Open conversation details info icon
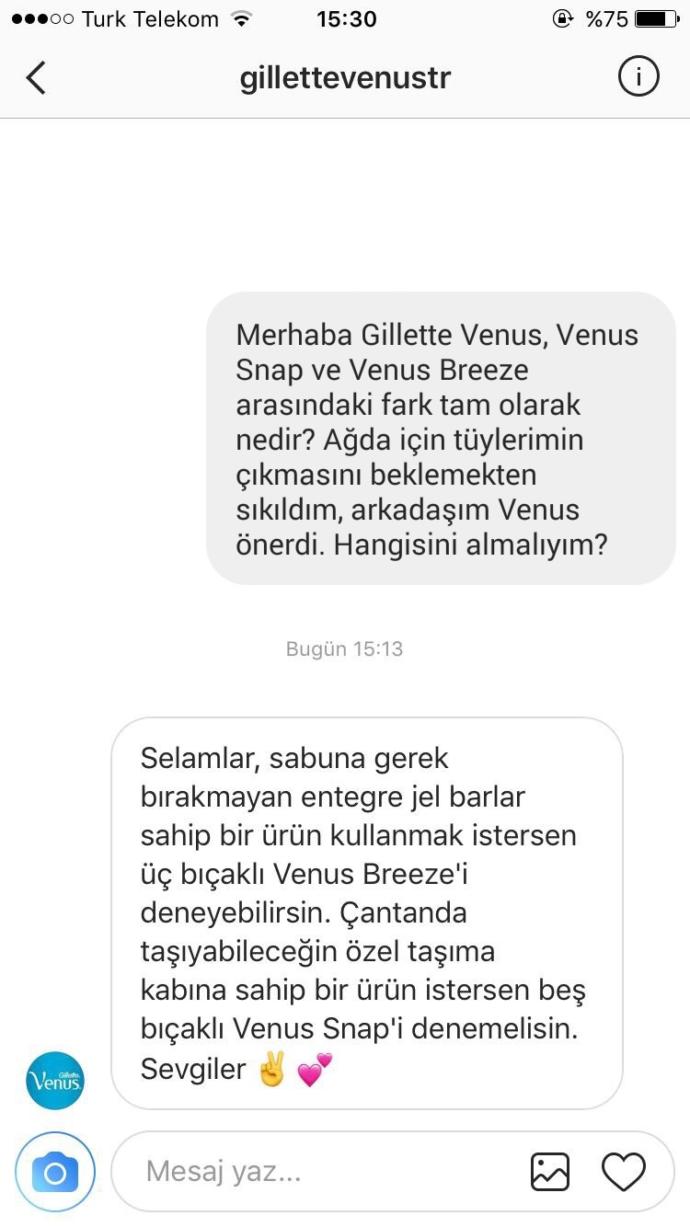 click(638, 77)
